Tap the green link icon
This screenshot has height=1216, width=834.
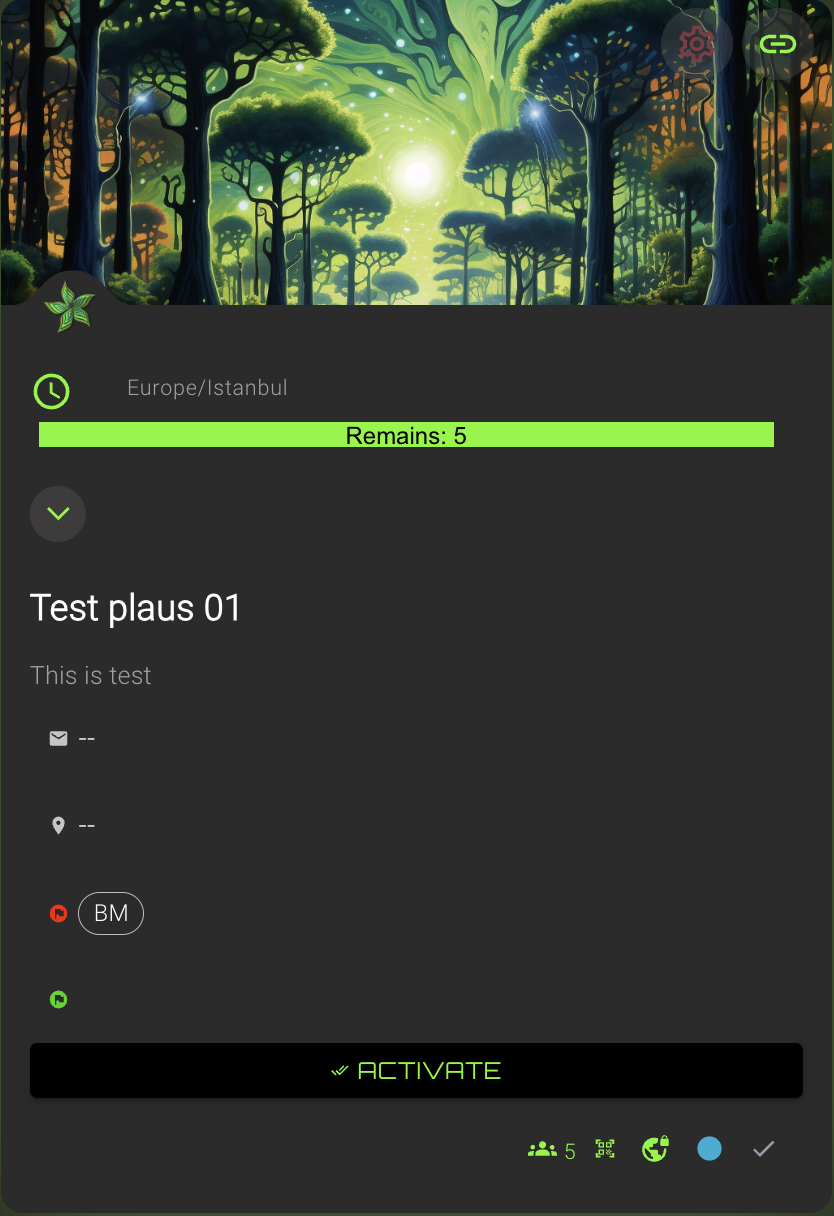(x=777, y=44)
